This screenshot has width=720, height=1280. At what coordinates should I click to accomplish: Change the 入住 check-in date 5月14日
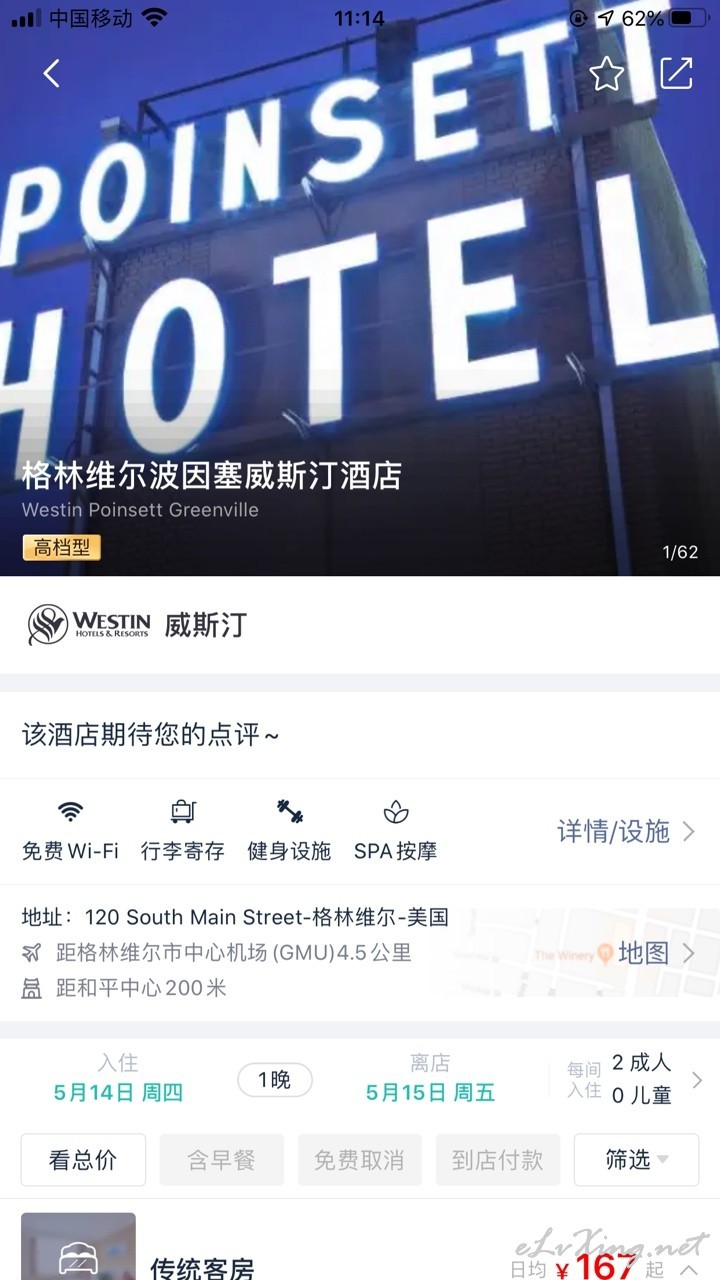118,1079
